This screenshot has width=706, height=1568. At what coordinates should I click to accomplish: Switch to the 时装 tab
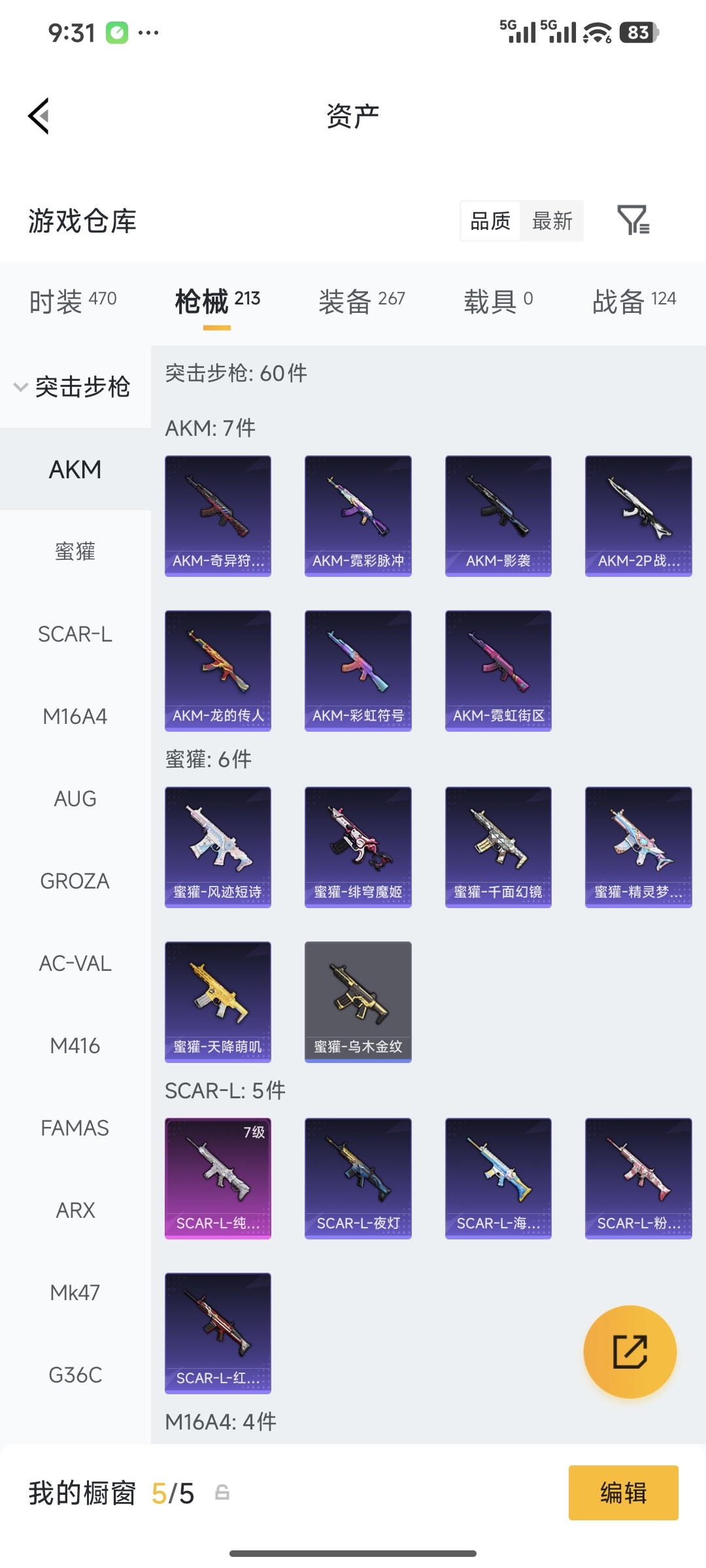pos(73,301)
